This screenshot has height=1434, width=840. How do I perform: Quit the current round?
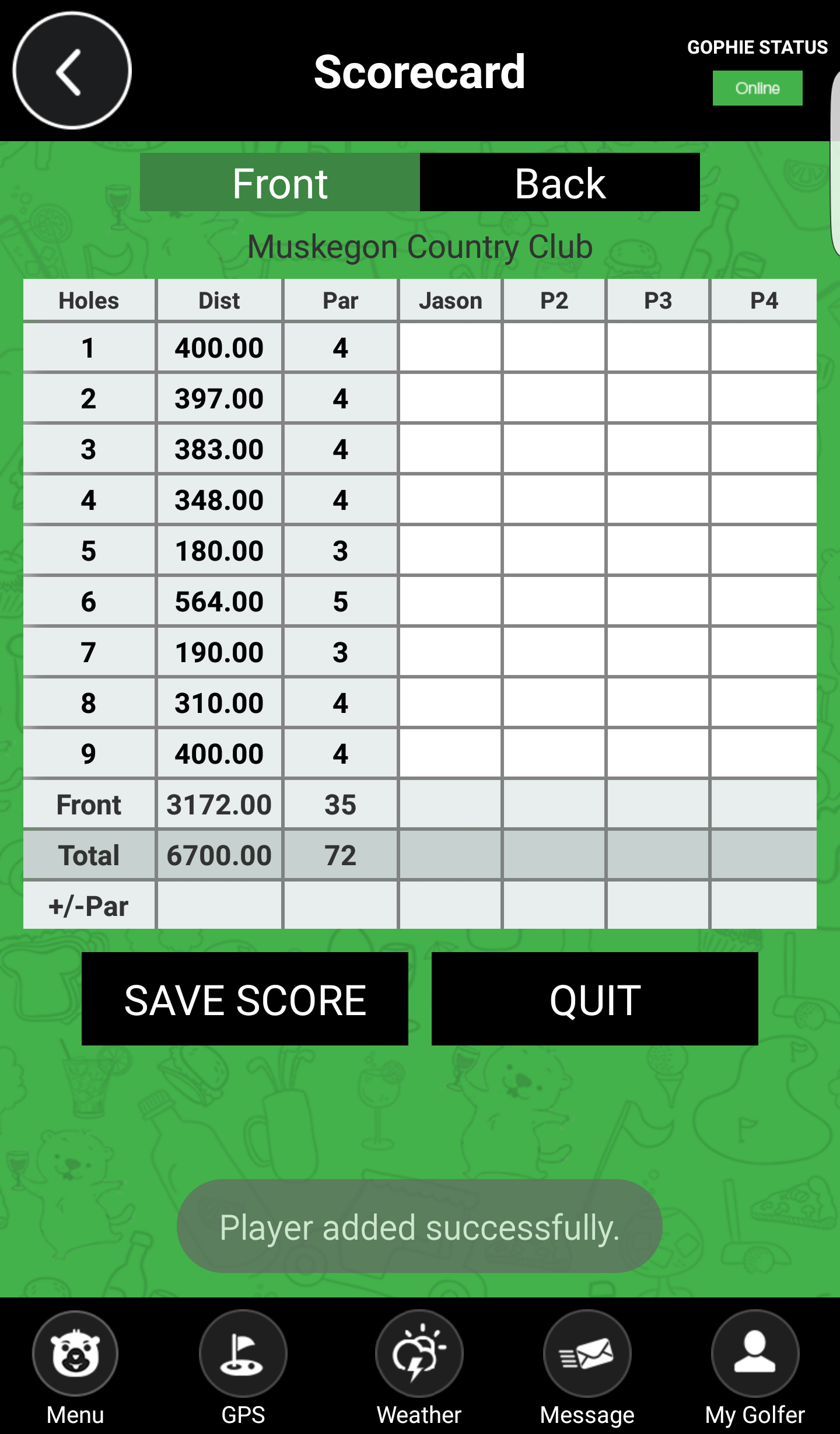coord(594,999)
